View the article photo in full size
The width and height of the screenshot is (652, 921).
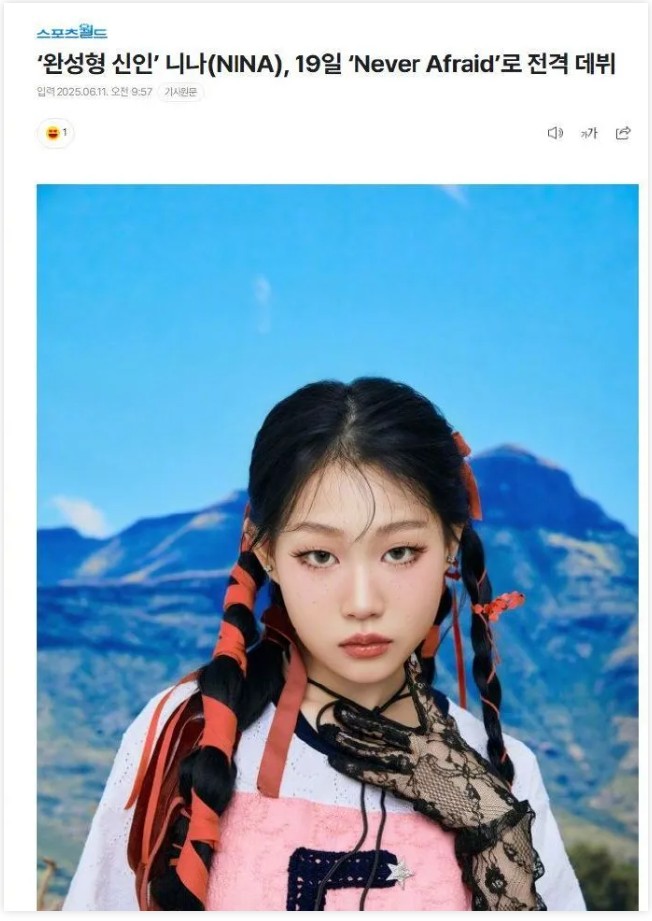point(337,547)
